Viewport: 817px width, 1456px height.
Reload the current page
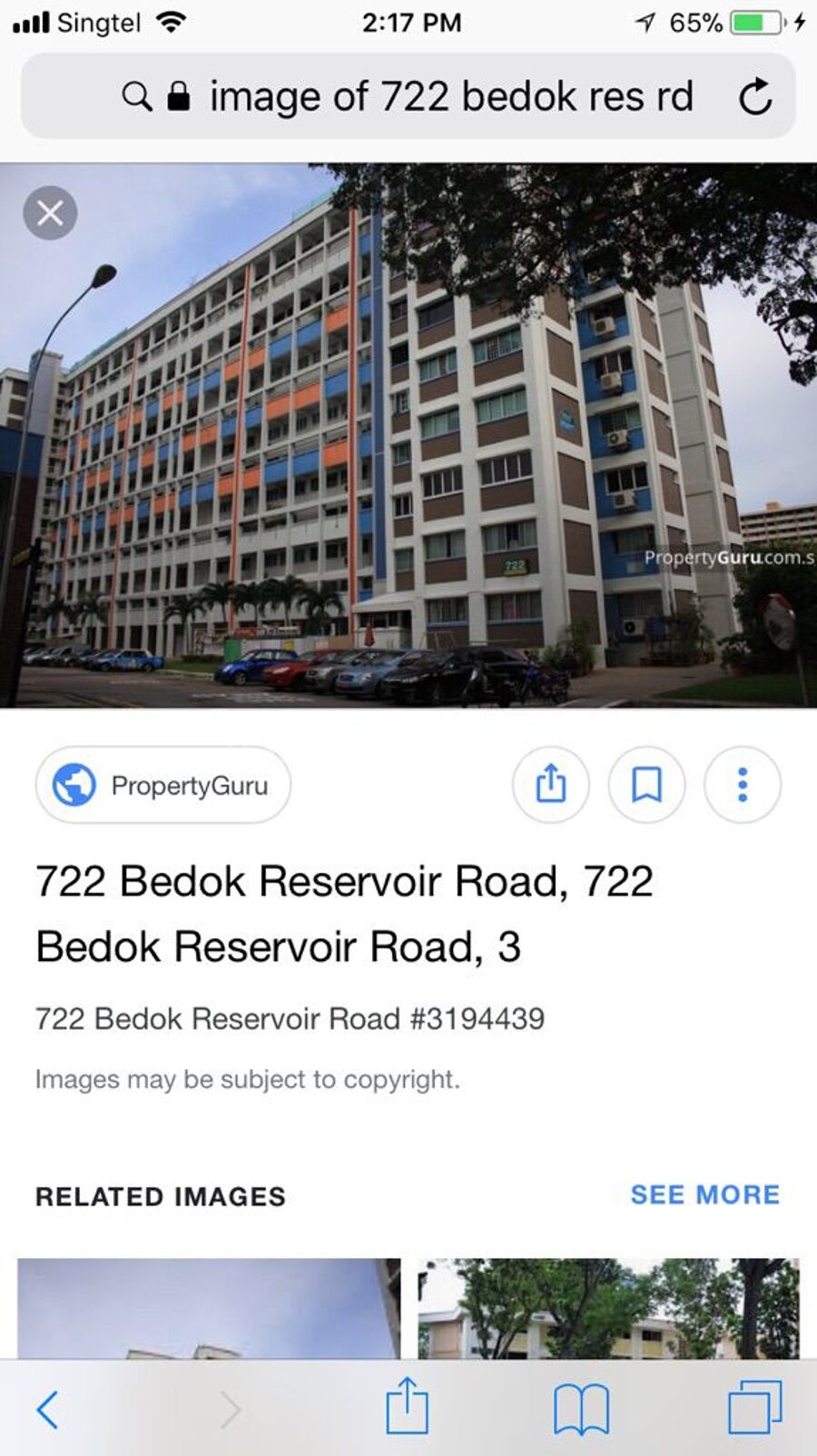[754, 96]
